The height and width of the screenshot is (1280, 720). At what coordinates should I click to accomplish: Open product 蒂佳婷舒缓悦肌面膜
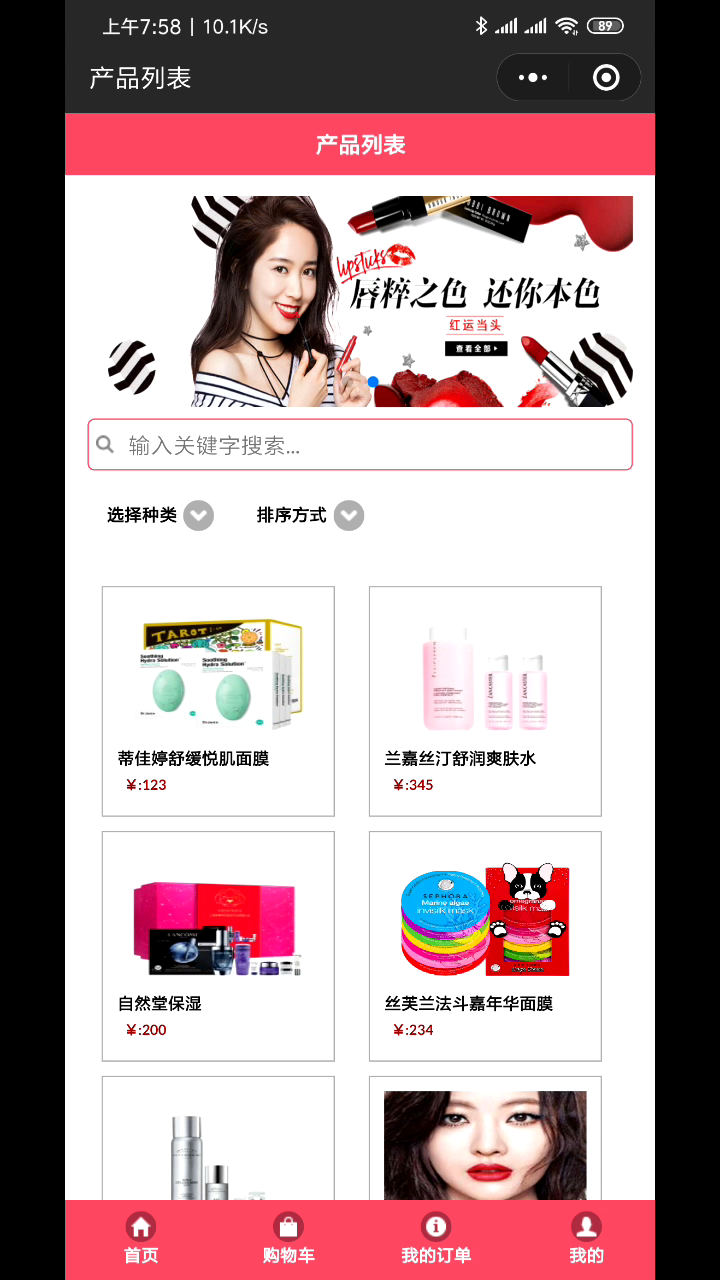[x=218, y=701]
